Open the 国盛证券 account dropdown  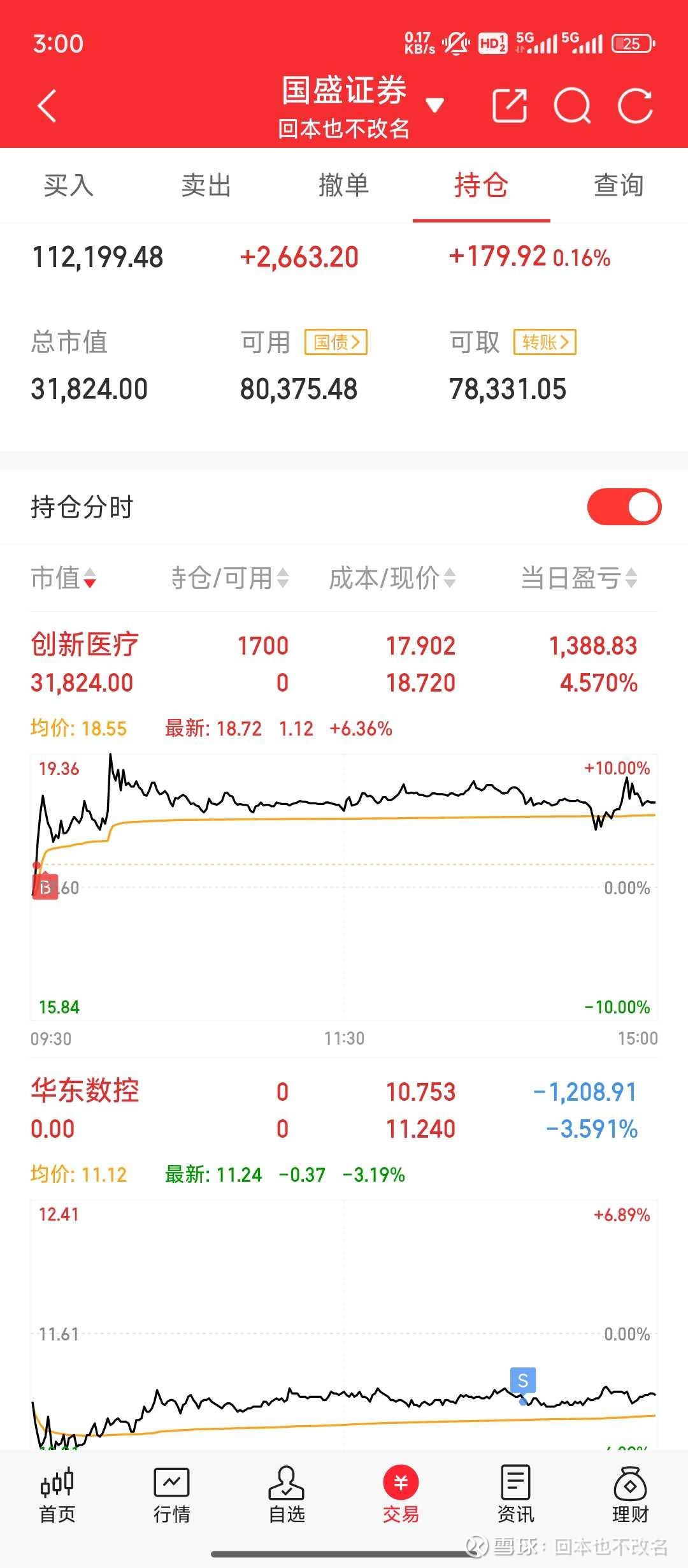[x=434, y=105]
